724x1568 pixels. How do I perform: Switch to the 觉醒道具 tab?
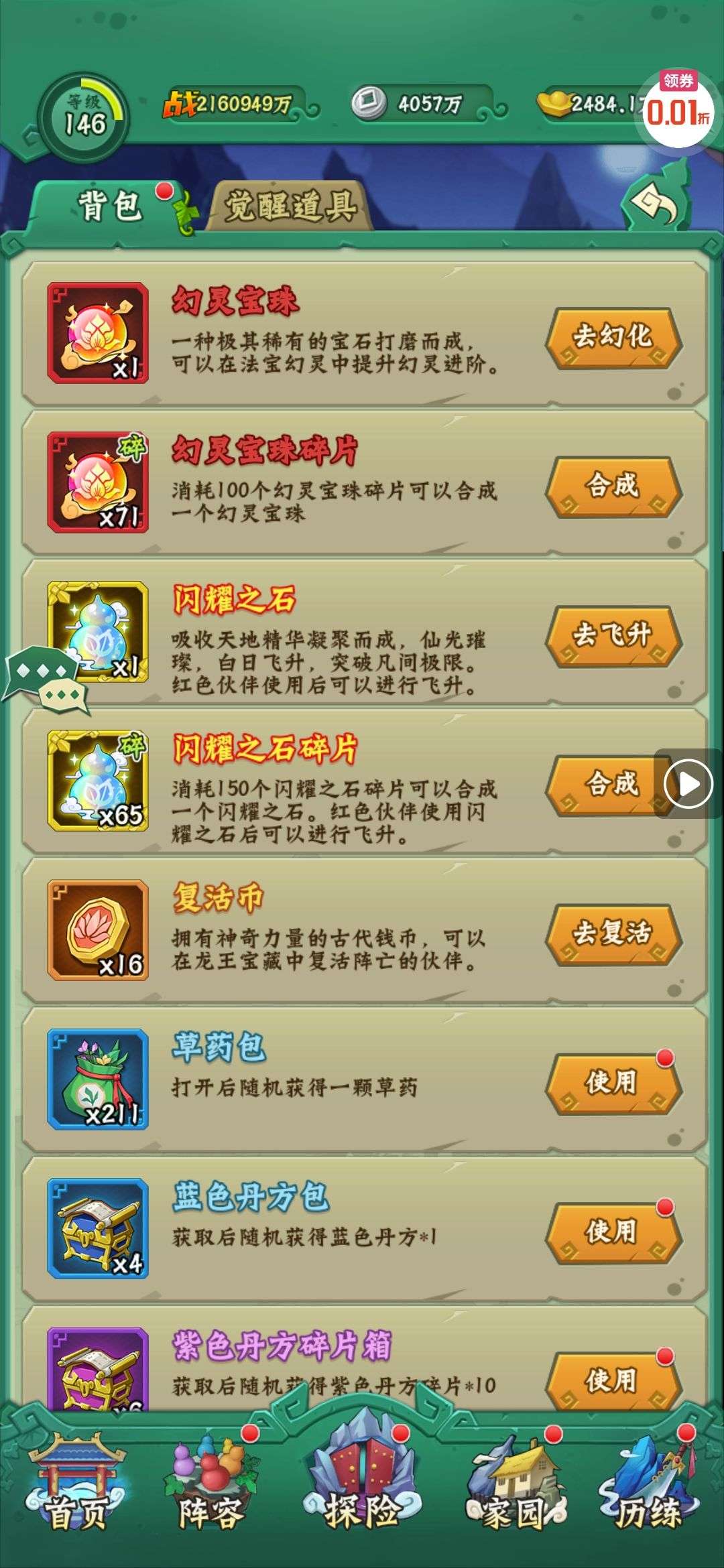click(x=290, y=206)
